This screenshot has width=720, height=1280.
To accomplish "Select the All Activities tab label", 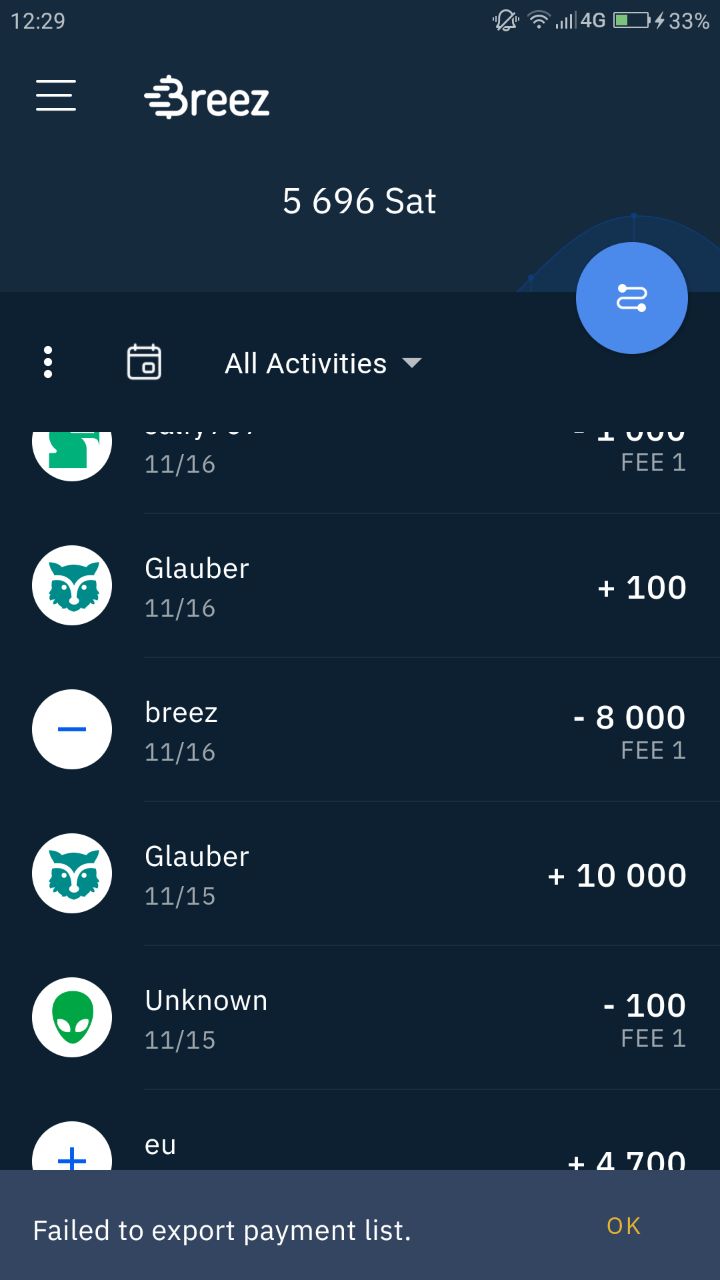I will coord(305,363).
